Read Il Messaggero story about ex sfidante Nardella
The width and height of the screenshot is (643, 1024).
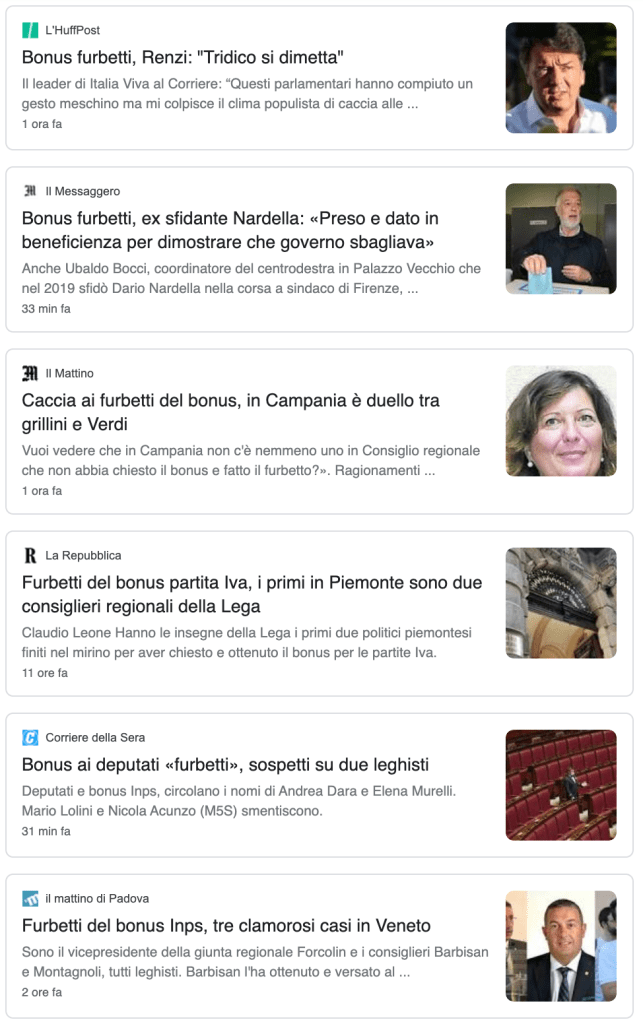pyautogui.click(x=230, y=230)
